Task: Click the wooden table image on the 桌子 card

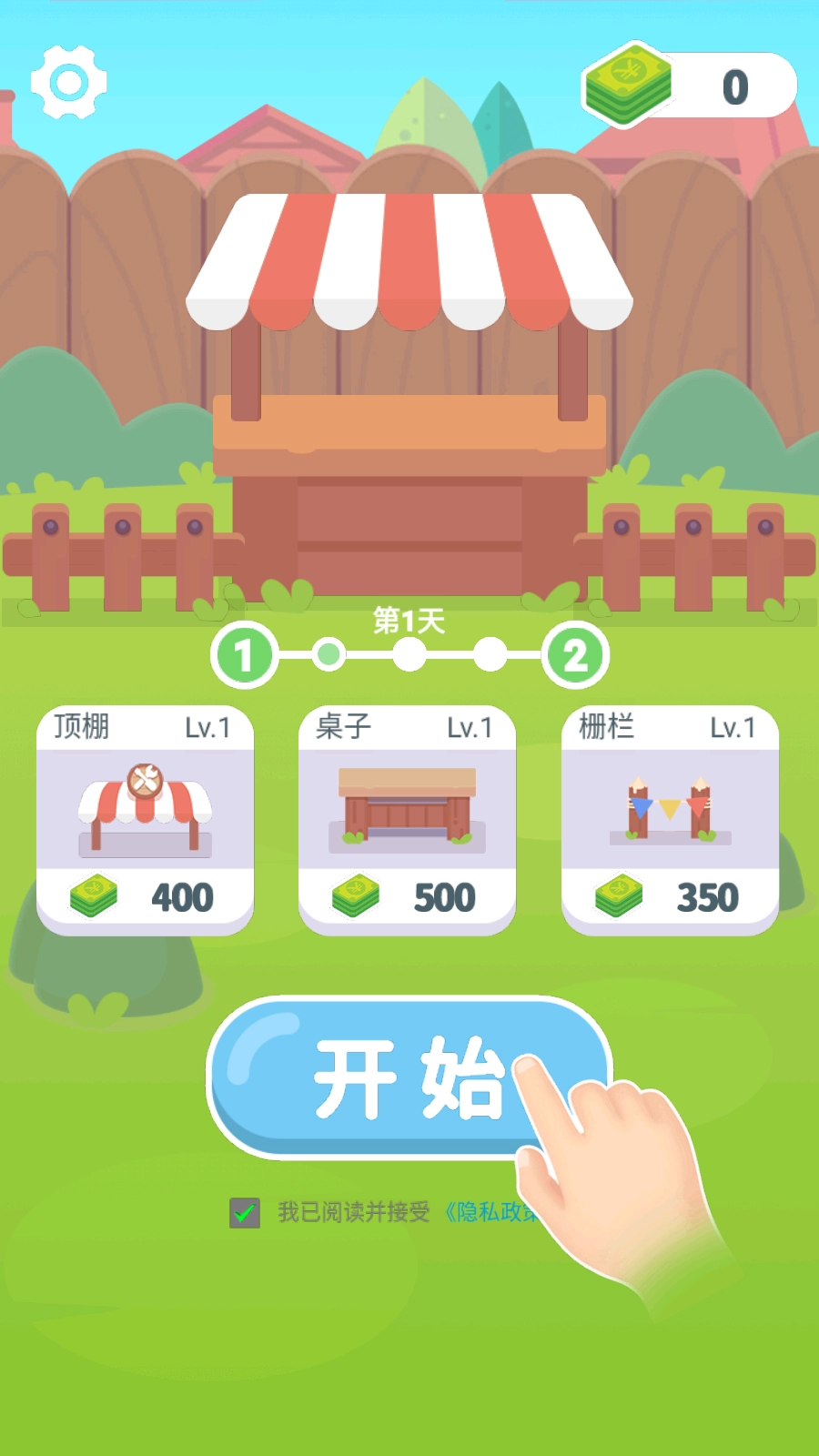Action: coord(408,805)
